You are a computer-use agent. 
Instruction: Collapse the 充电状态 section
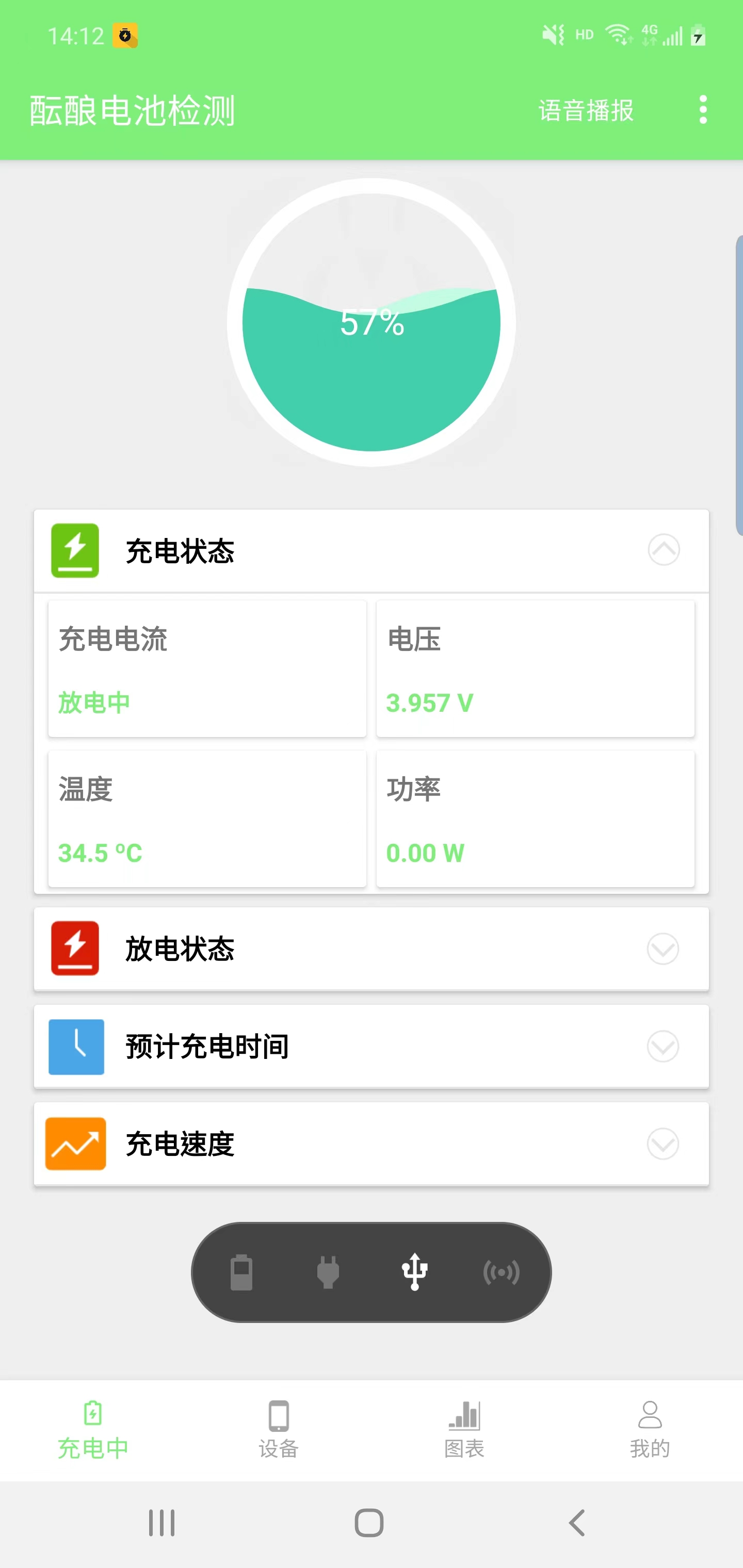point(663,550)
